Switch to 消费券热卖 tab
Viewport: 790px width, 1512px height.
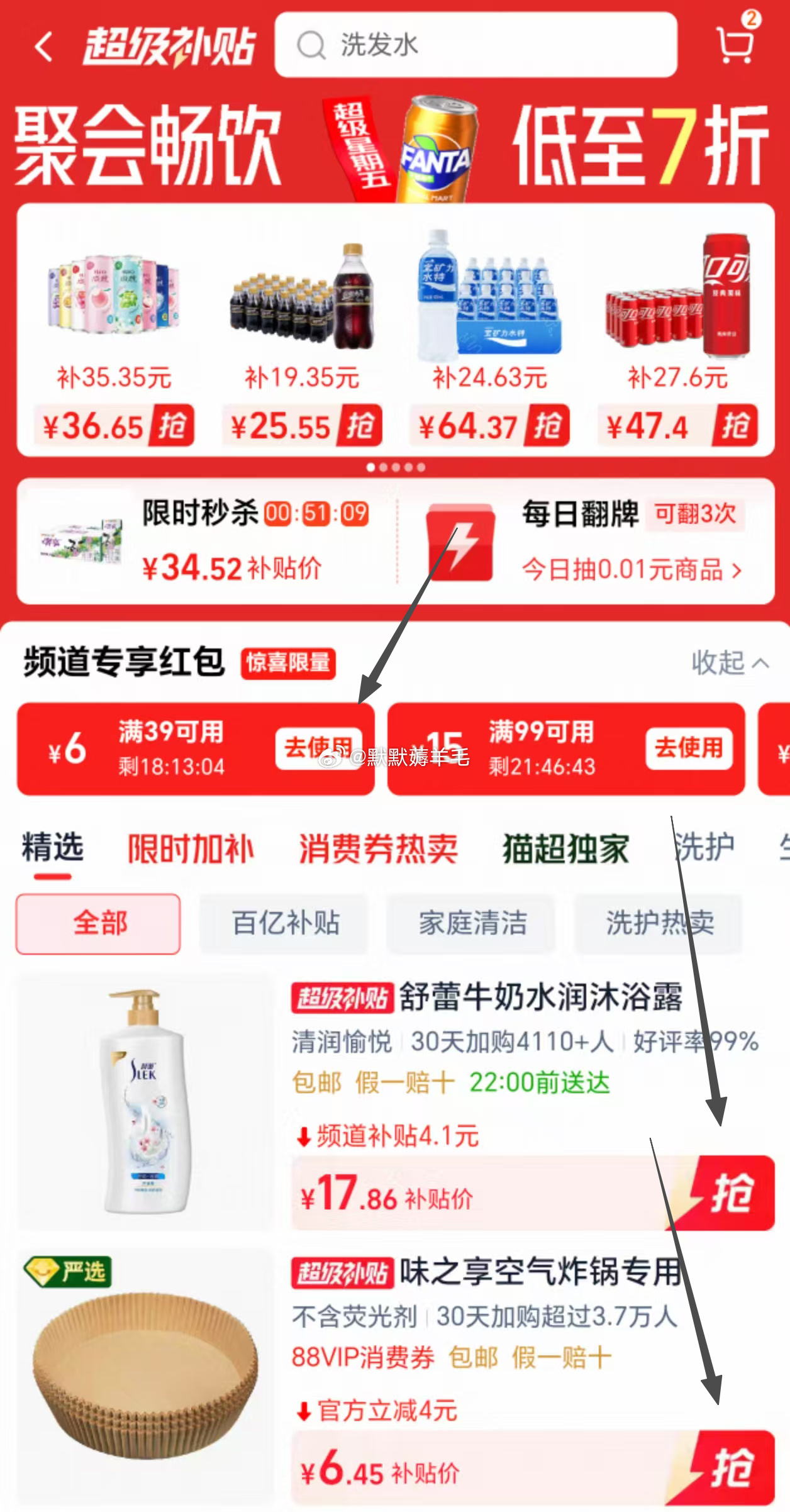pyautogui.click(x=378, y=848)
